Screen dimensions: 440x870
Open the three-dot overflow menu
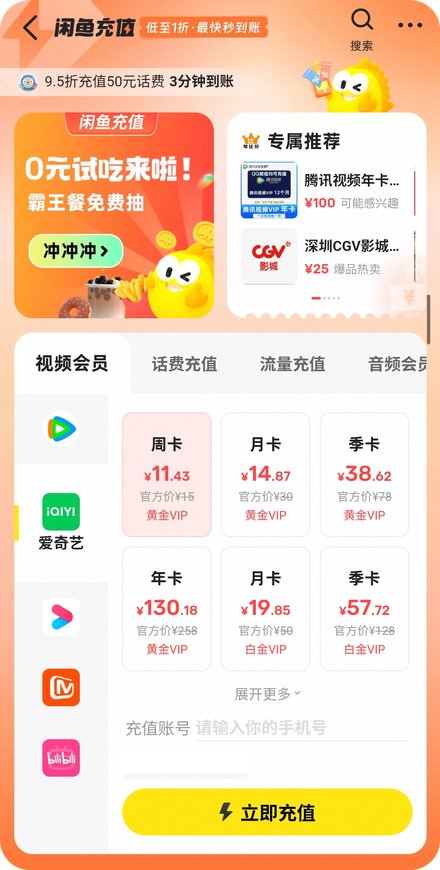(410, 25)
